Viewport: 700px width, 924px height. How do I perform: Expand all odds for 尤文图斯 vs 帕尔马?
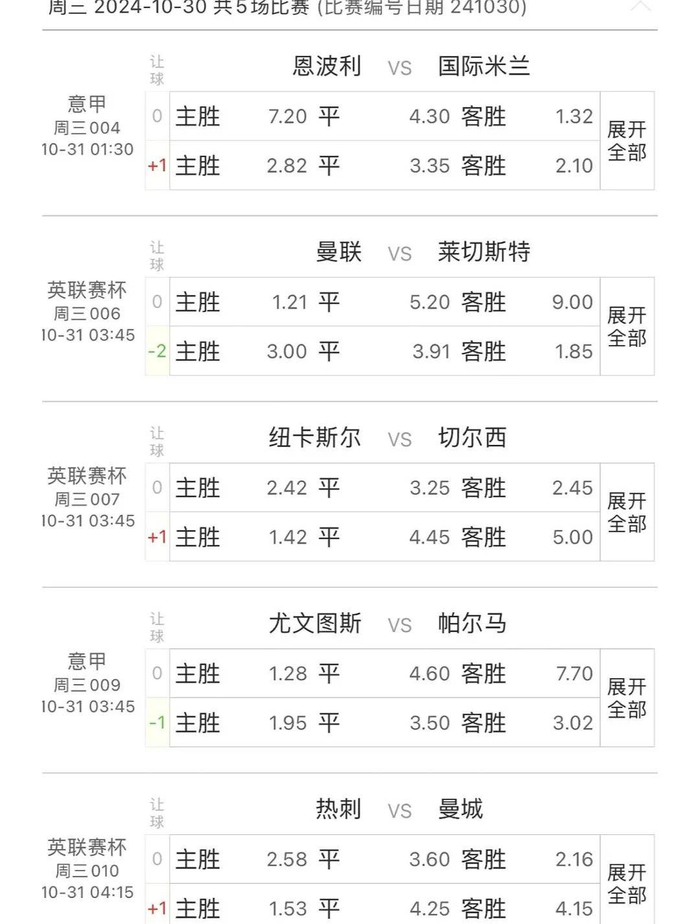pos(627,698)
